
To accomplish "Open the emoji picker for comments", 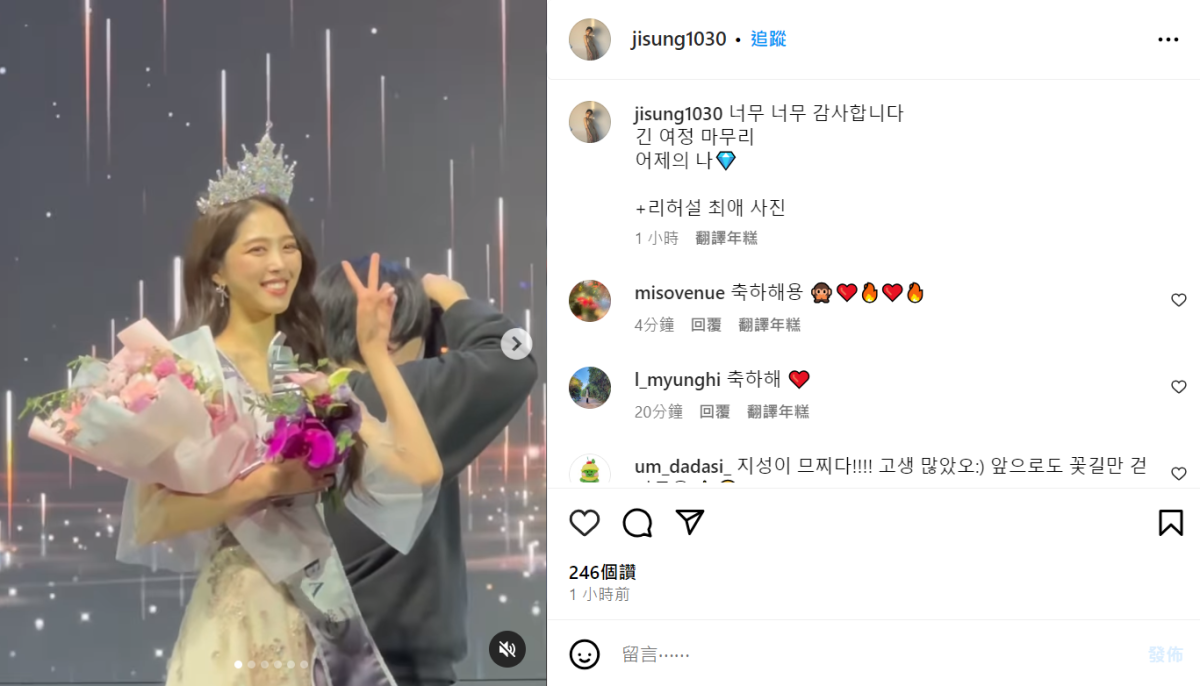I will pyautogui.click(x=584, y=655).
